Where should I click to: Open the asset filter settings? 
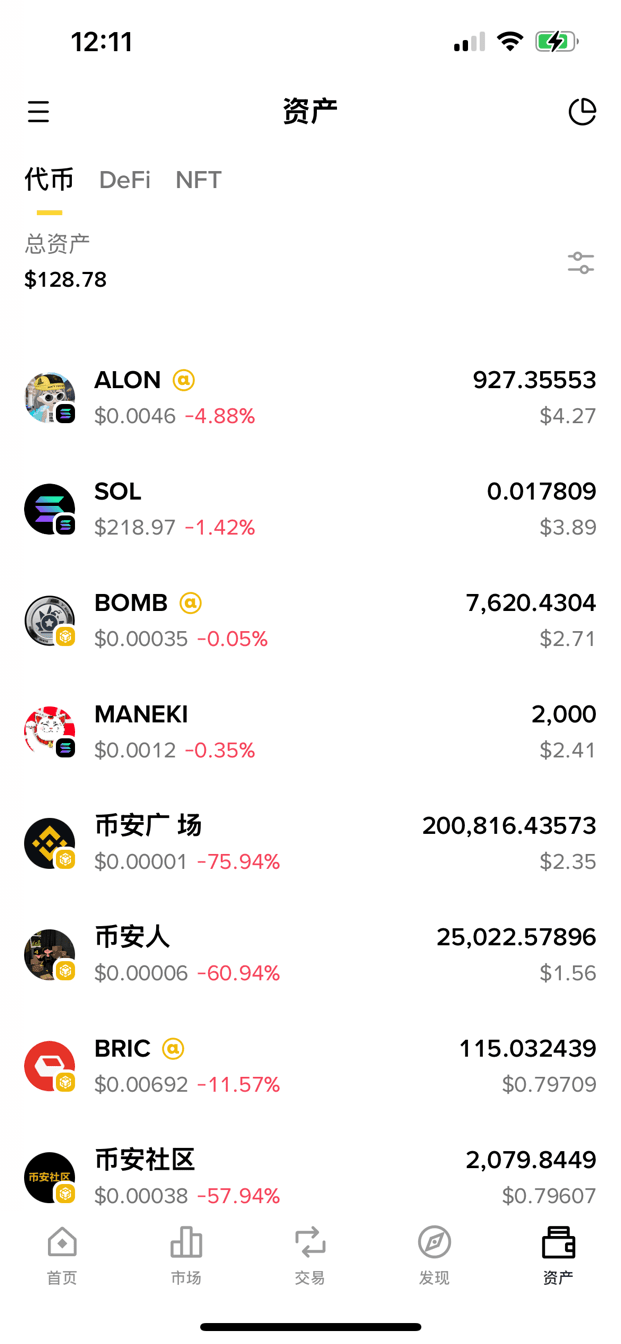tap(581, 263)
